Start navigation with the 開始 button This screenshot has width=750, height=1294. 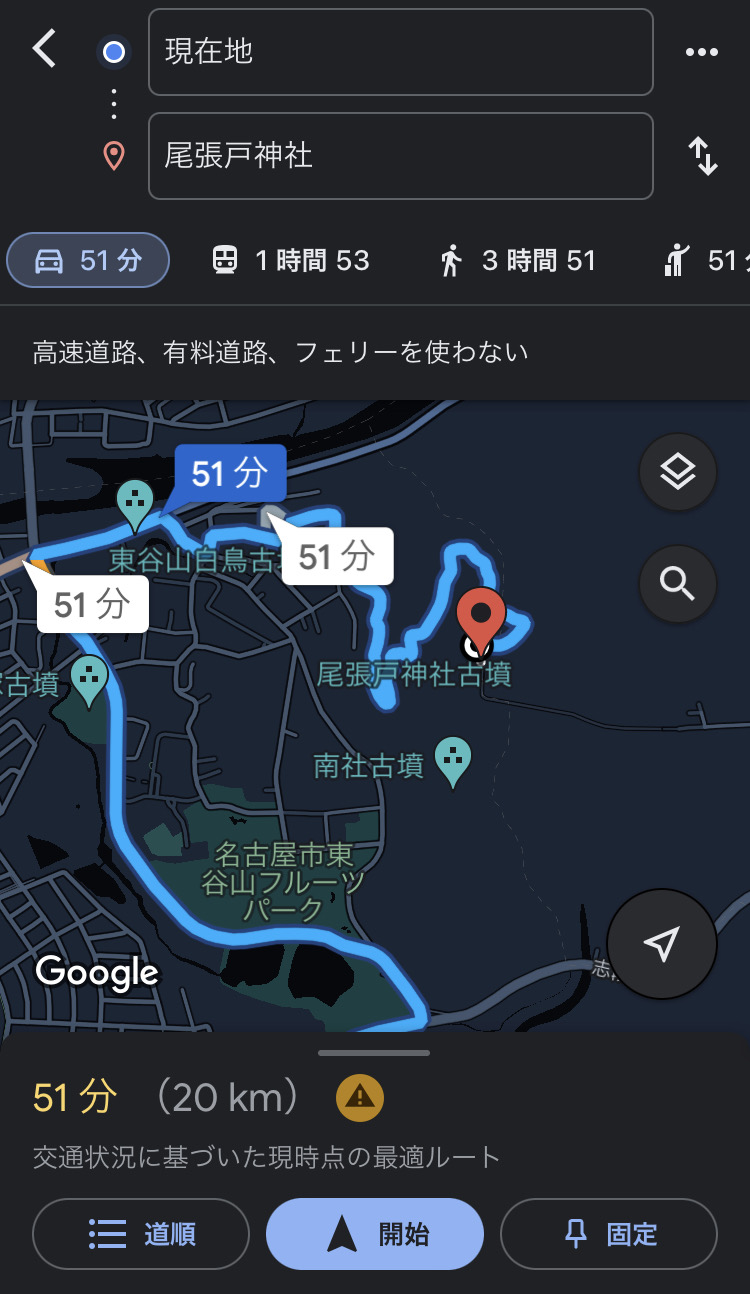(x=375, y=1234)
